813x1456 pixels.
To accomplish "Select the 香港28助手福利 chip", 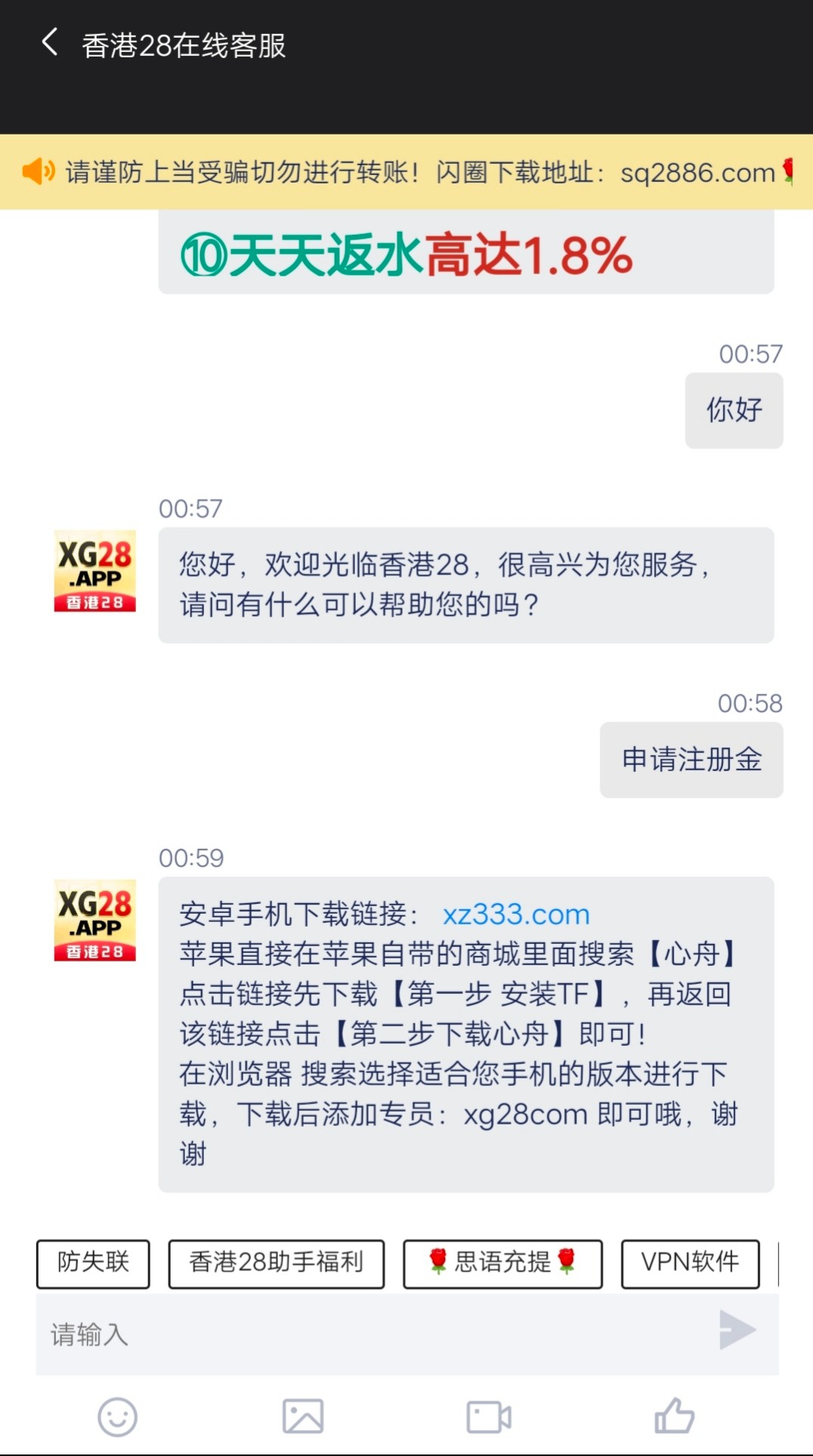I will pyautogui.click(x=276, y=1263).
